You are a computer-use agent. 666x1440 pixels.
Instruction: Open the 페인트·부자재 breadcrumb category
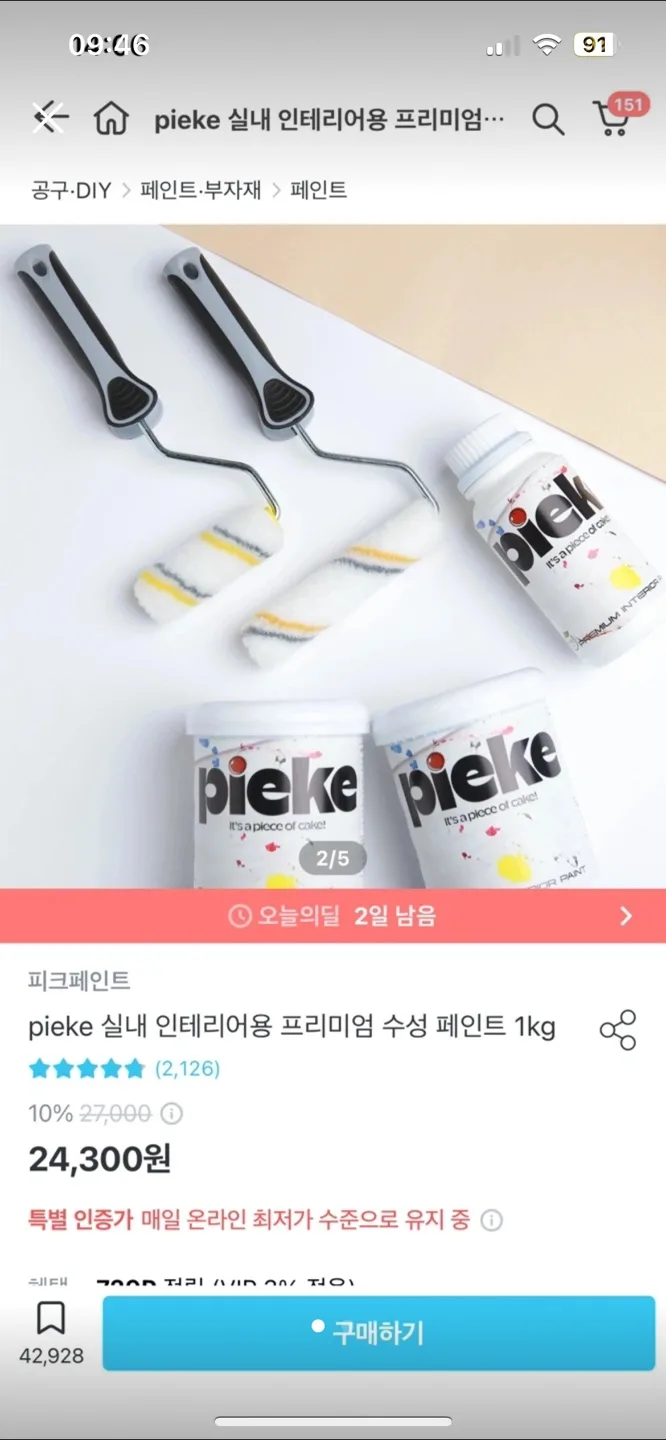[x=200, y=190]
